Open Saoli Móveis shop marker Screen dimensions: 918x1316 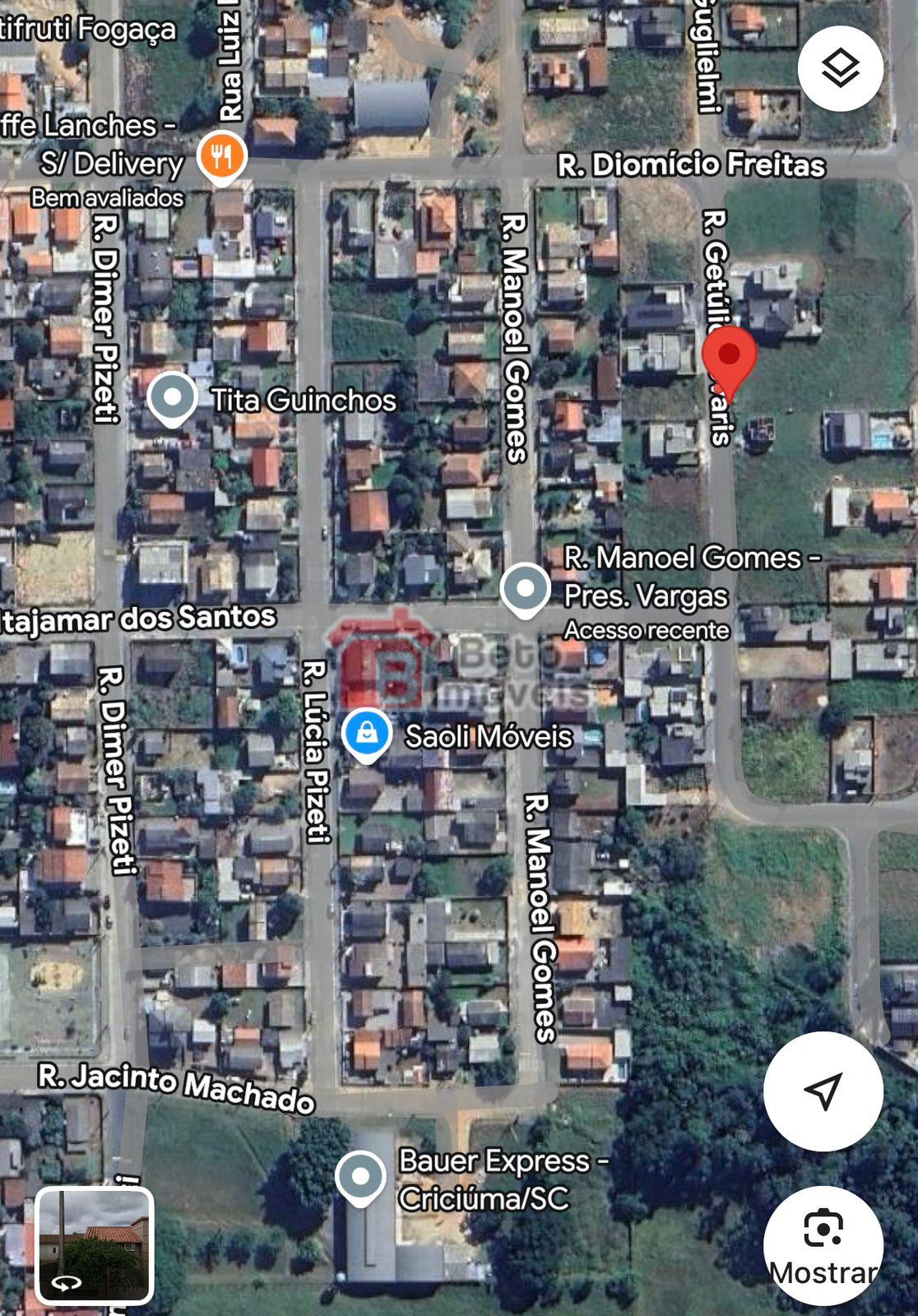[x=367, y=732]
